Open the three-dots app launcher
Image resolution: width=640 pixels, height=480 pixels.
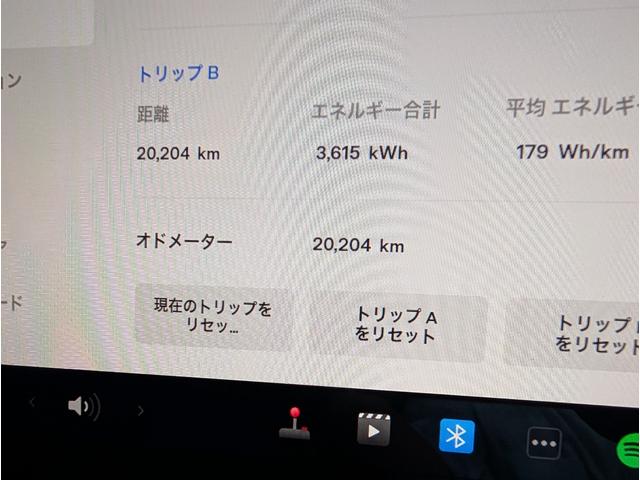tap(544, 443)
